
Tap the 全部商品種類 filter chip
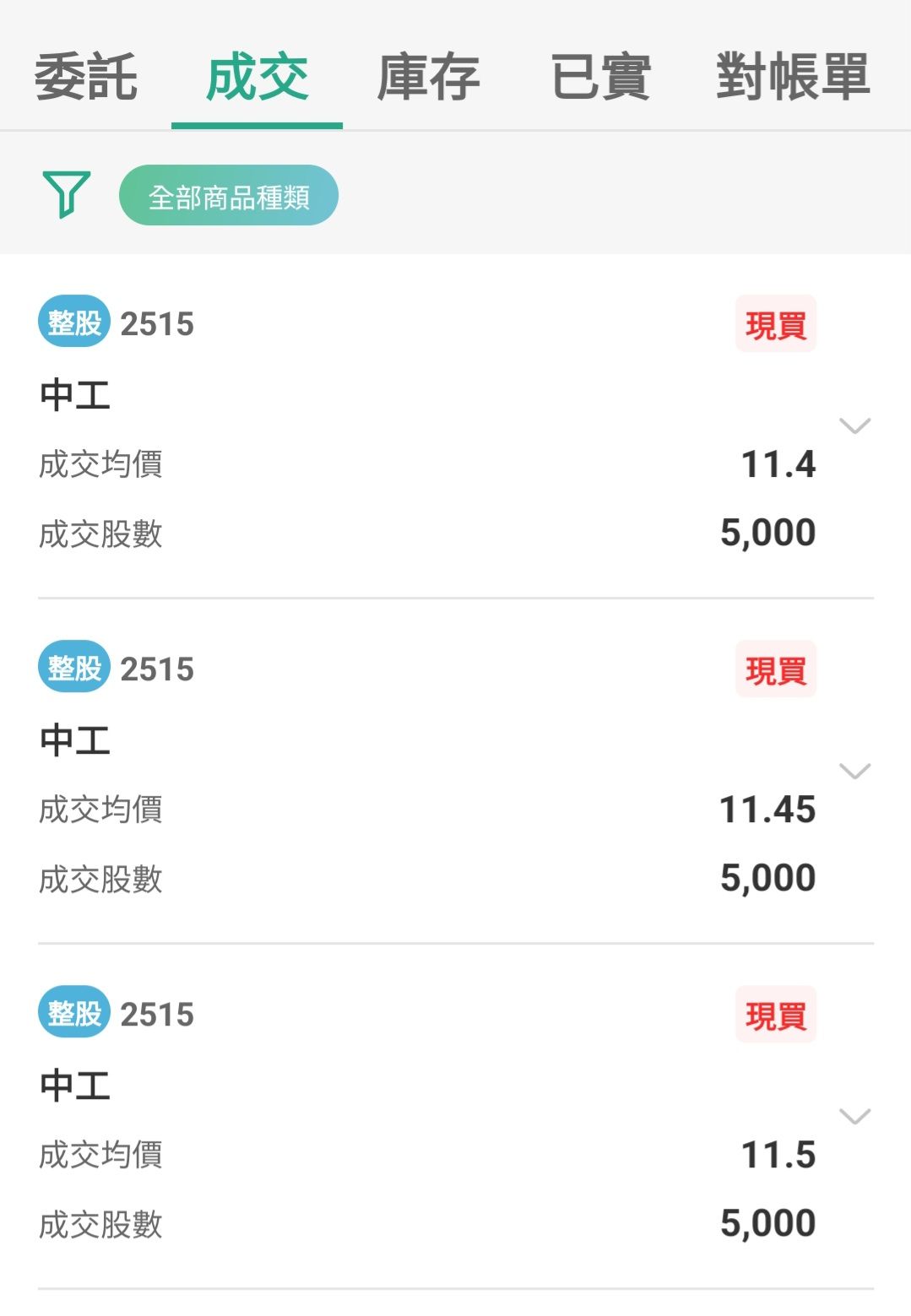229,196
